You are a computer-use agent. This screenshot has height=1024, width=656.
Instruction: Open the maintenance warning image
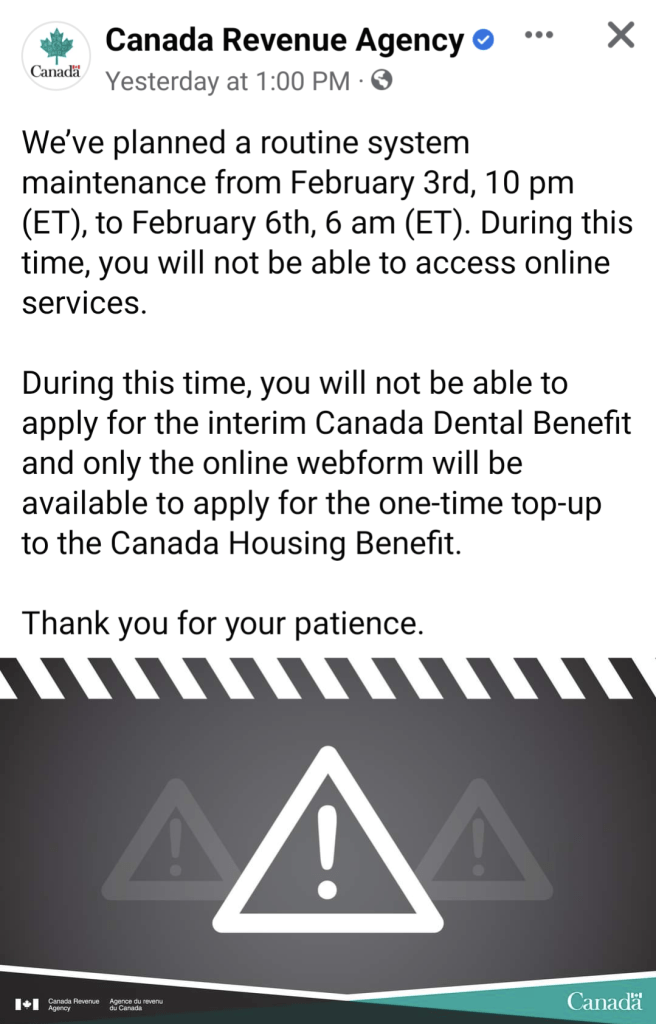(x=328, y=840)
